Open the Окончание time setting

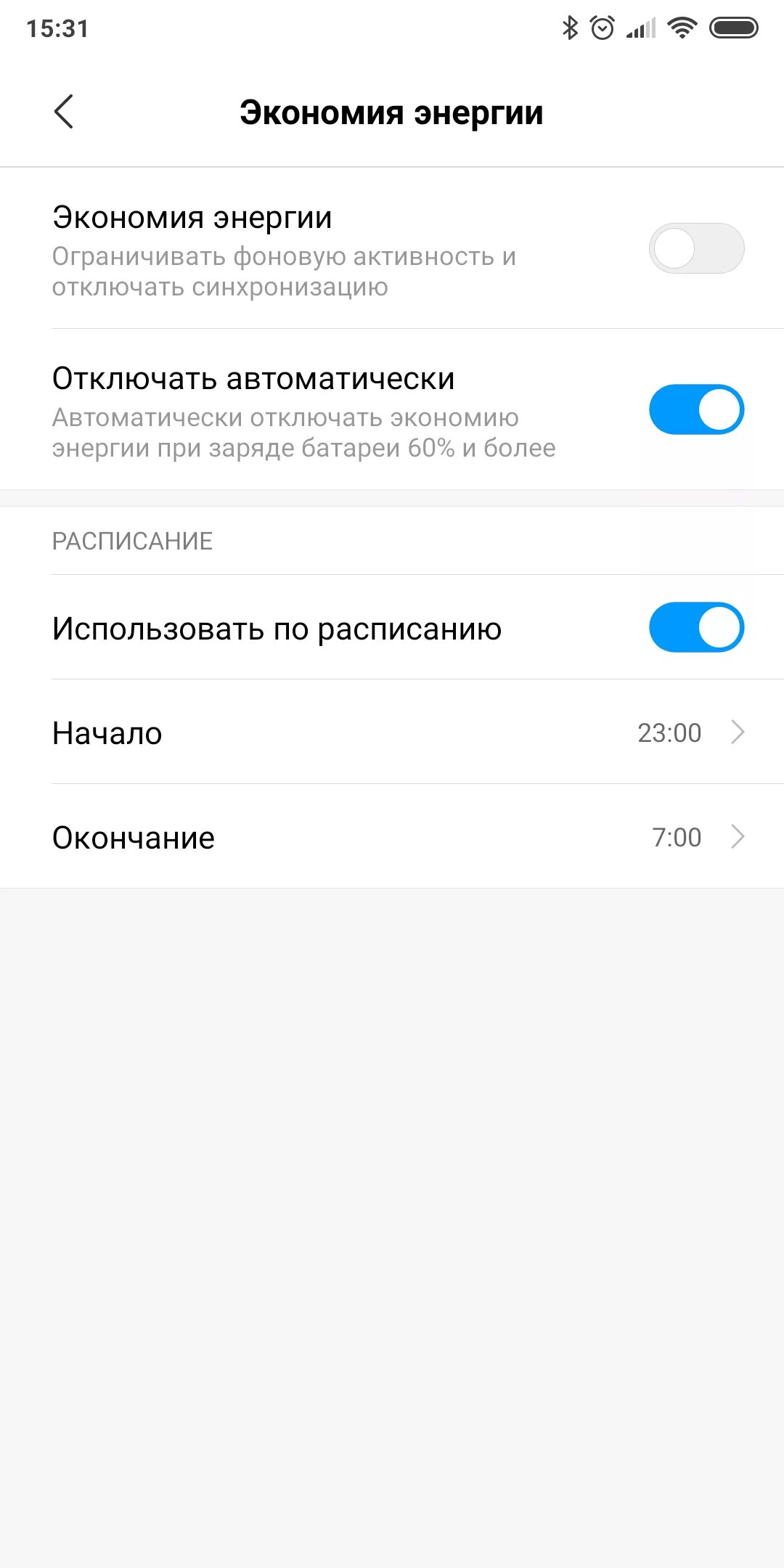392,836
